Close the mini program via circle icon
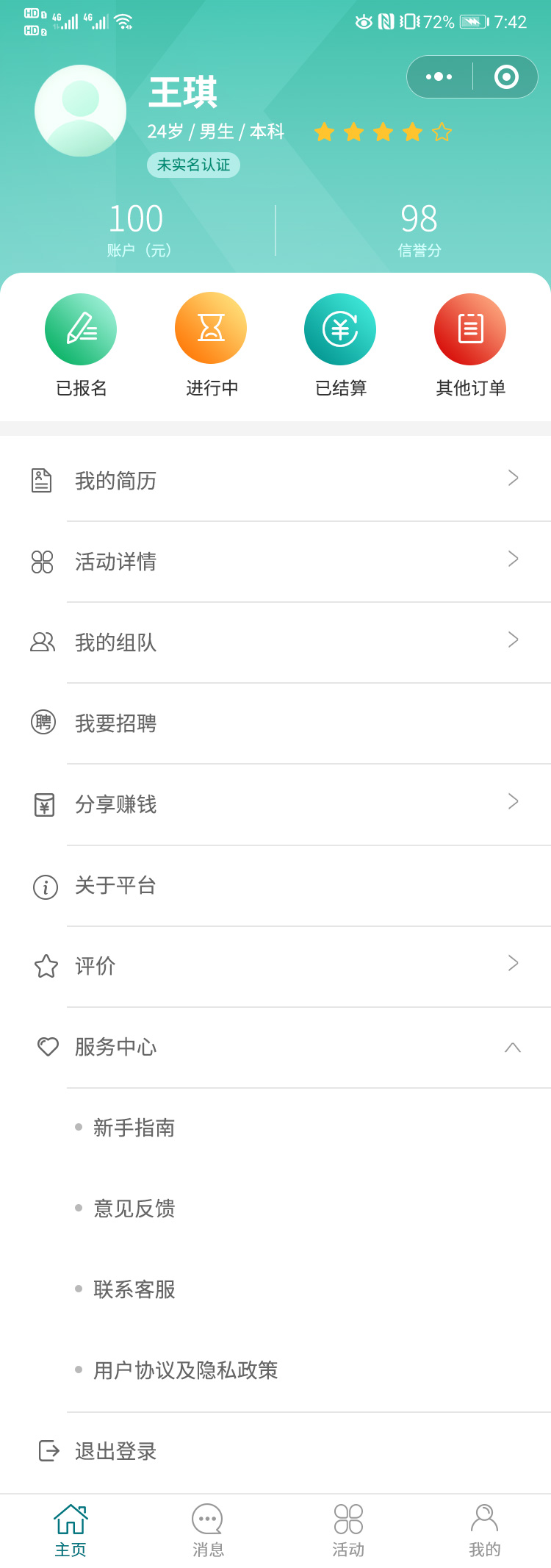 (x=506, y=77)
